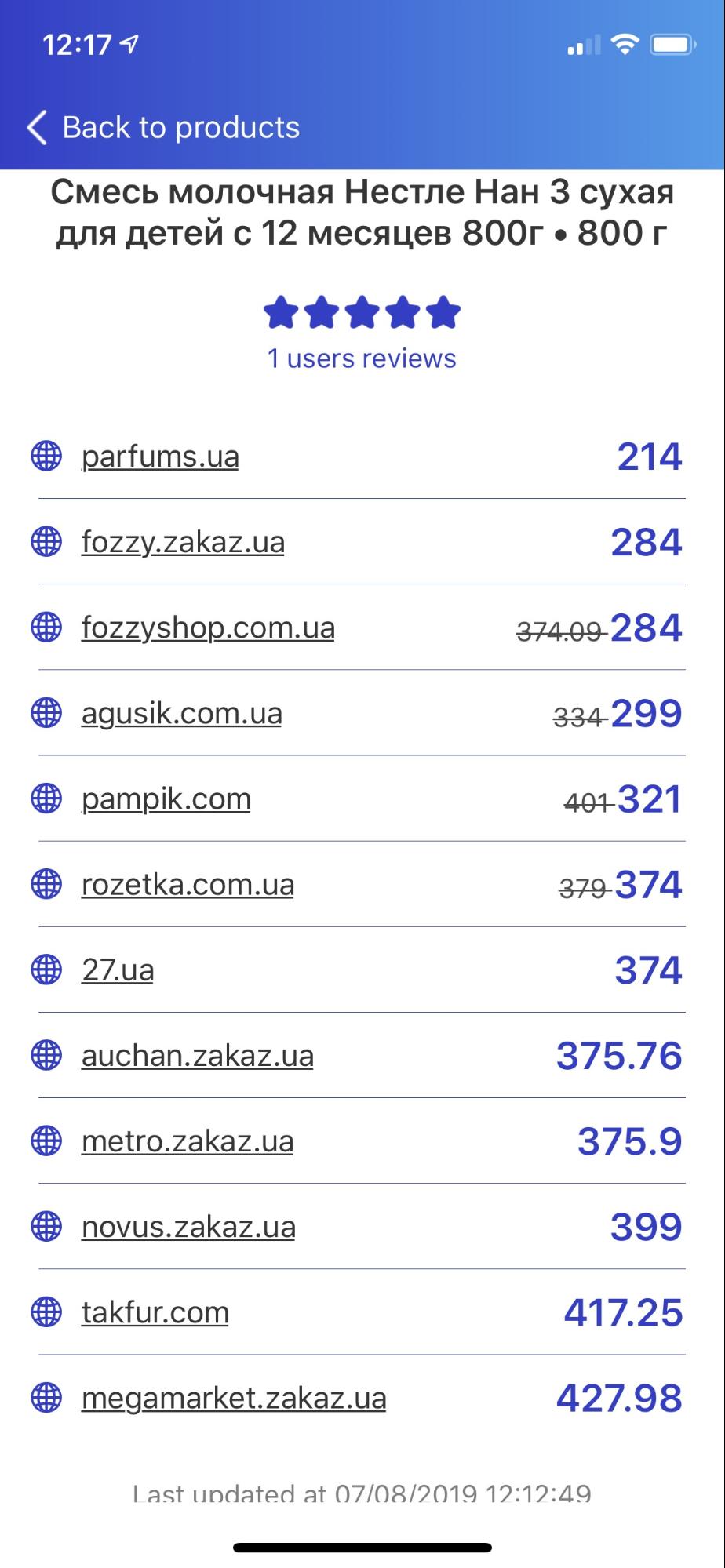Open the 27.ua link

point(118,970)
